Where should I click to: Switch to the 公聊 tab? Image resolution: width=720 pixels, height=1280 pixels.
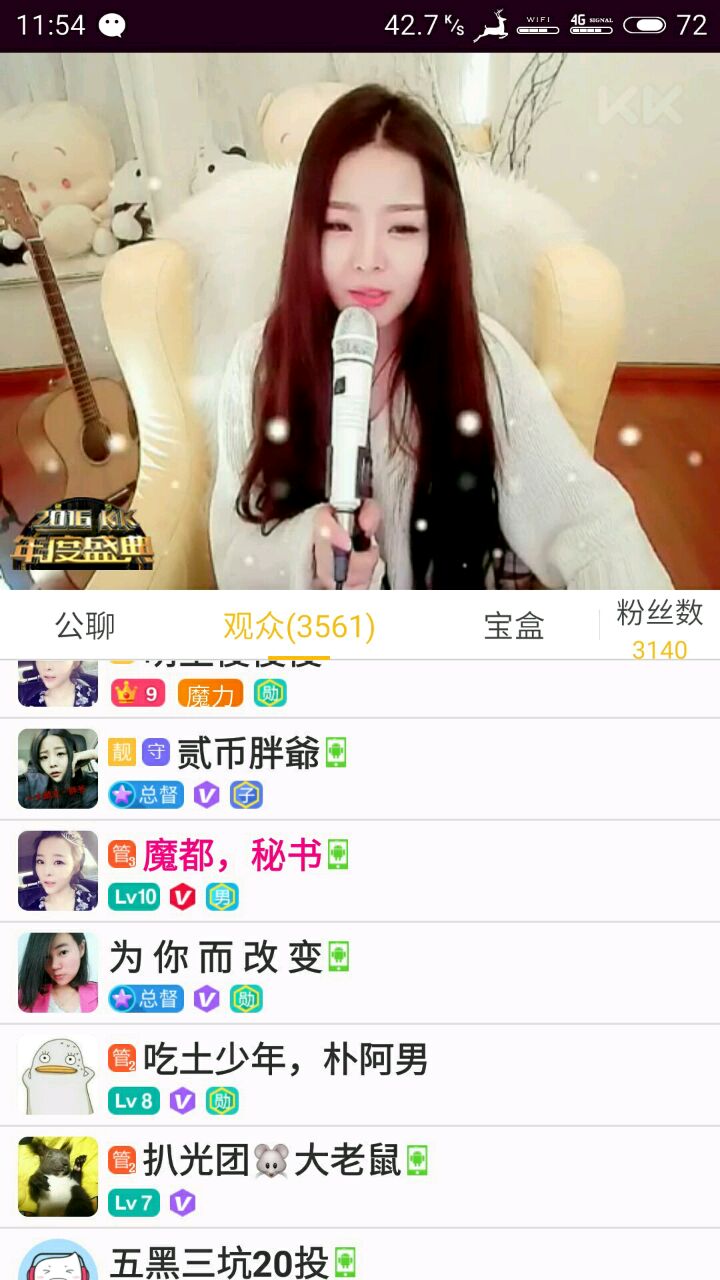pyautogui.click(x=85, y=626)
